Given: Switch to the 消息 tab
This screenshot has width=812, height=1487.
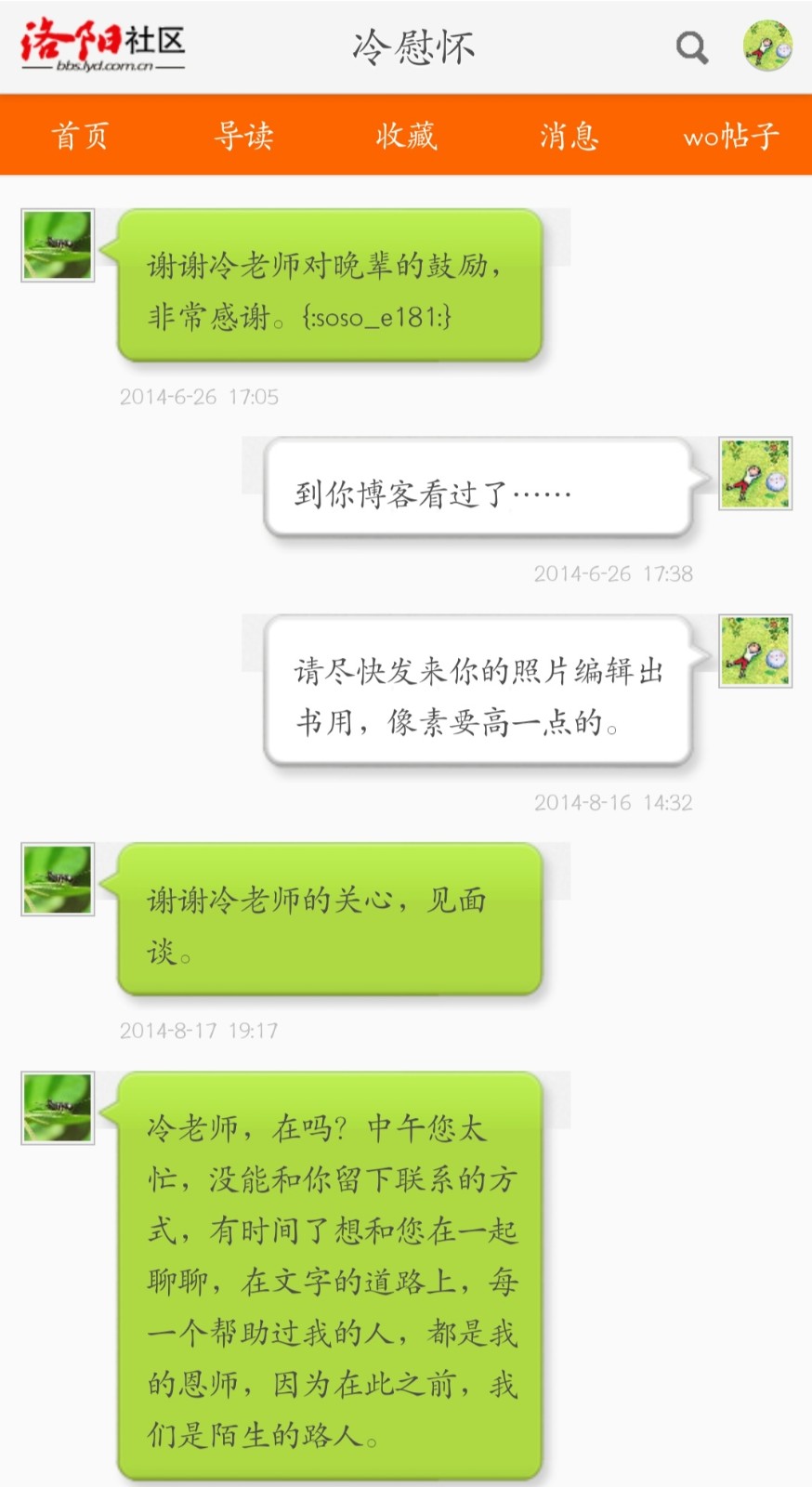Looking at the screenshot, I should click(x=569, y=136).
